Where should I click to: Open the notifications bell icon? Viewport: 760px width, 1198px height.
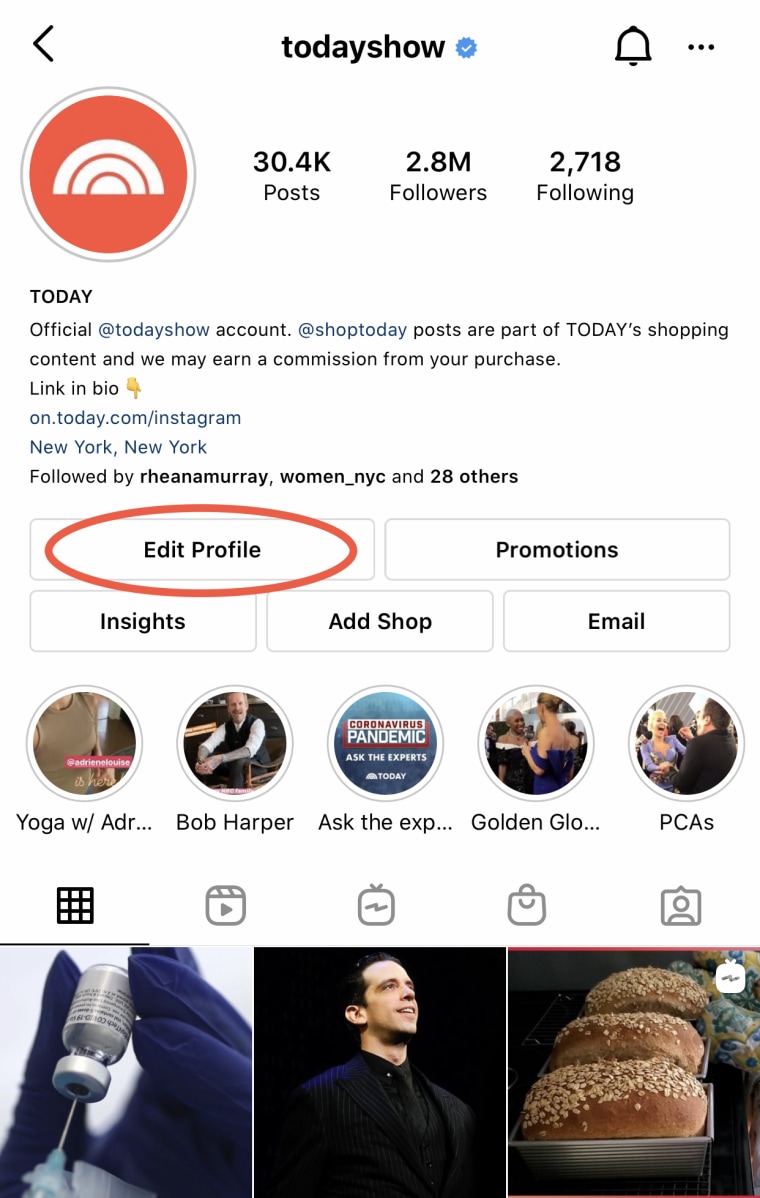click(x=634, y=45)
